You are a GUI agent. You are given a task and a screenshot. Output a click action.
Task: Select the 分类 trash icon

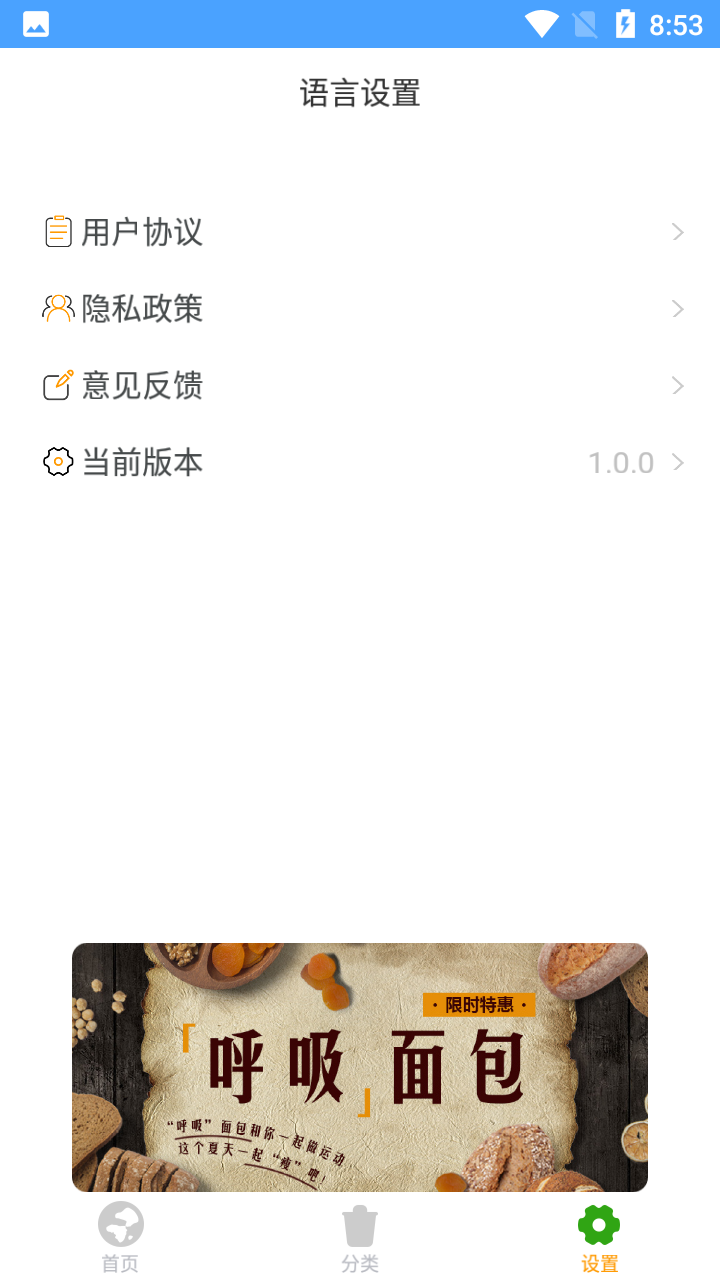(359, 1224)
